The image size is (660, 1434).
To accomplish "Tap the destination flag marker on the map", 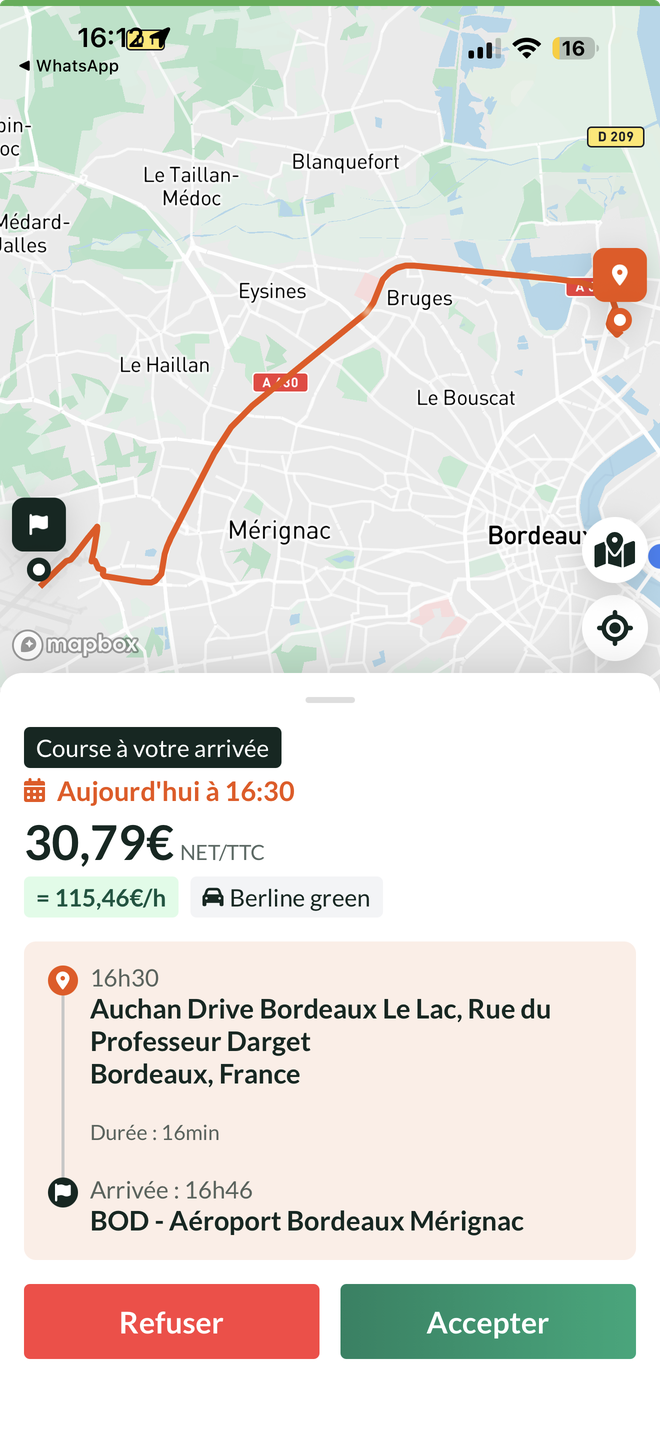I will 39,525.
